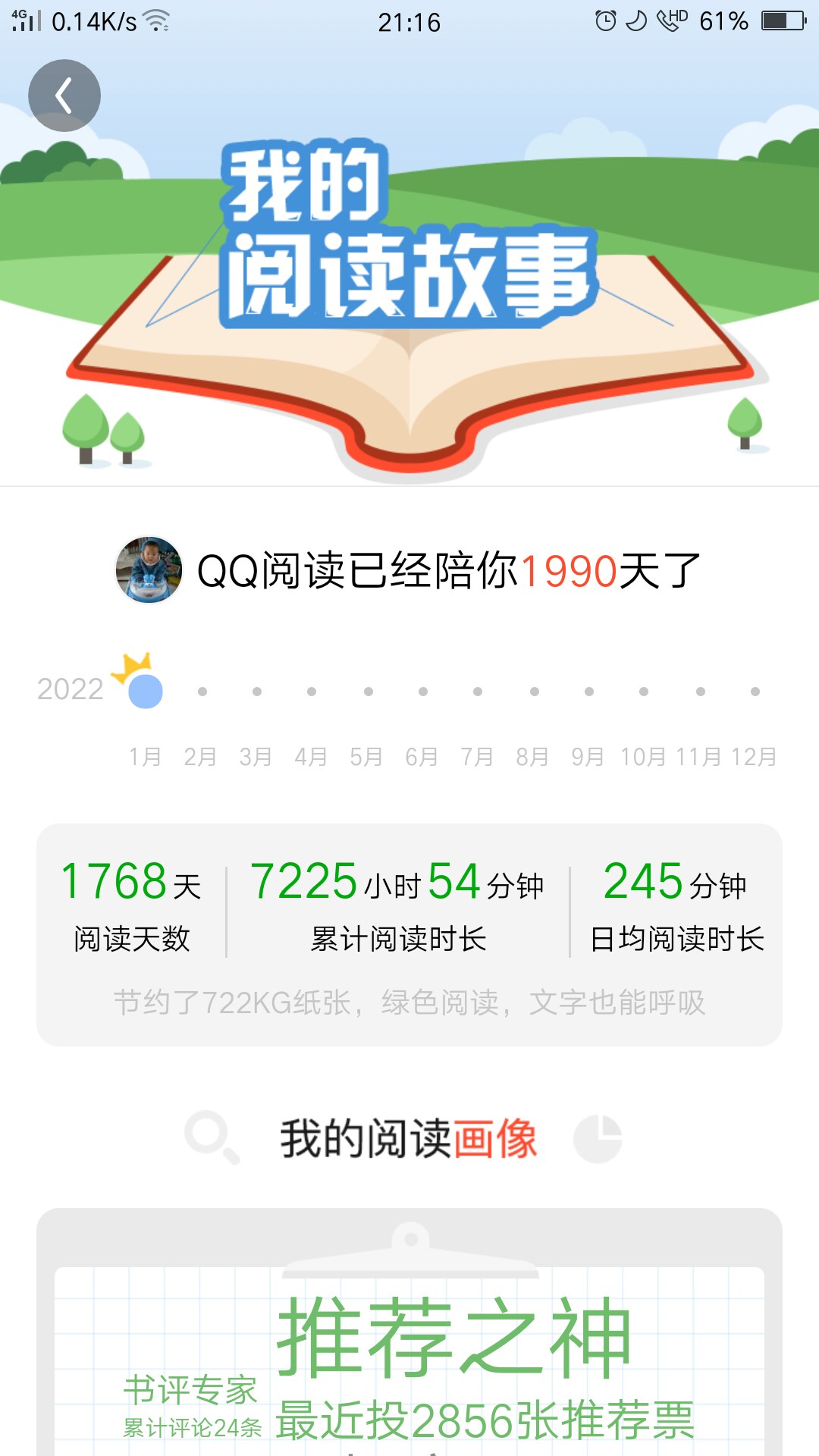Choose the 9月 timeline dot
This screenshot has height=1456, width=819.
[x=589, y=692]
